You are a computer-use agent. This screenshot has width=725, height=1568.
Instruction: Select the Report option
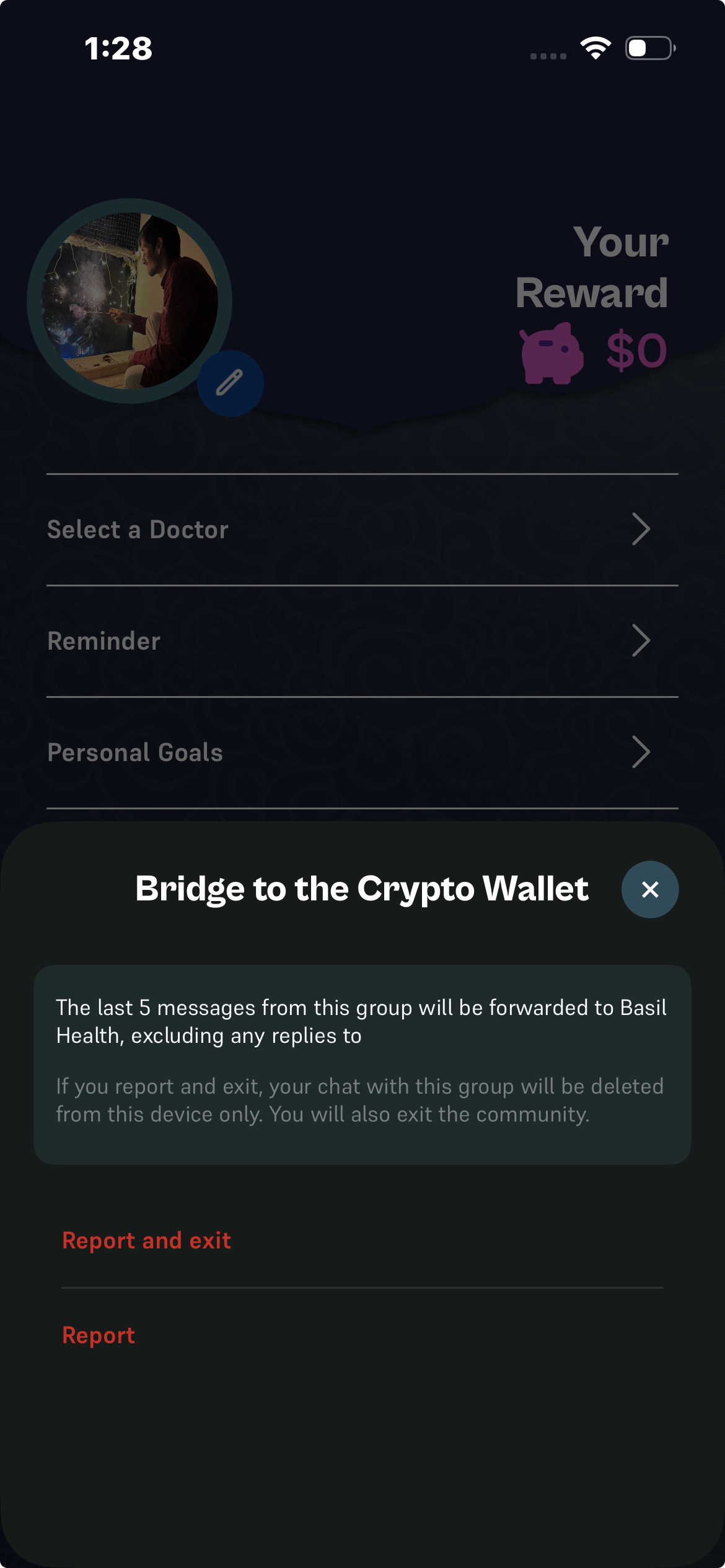(99, 1335)
